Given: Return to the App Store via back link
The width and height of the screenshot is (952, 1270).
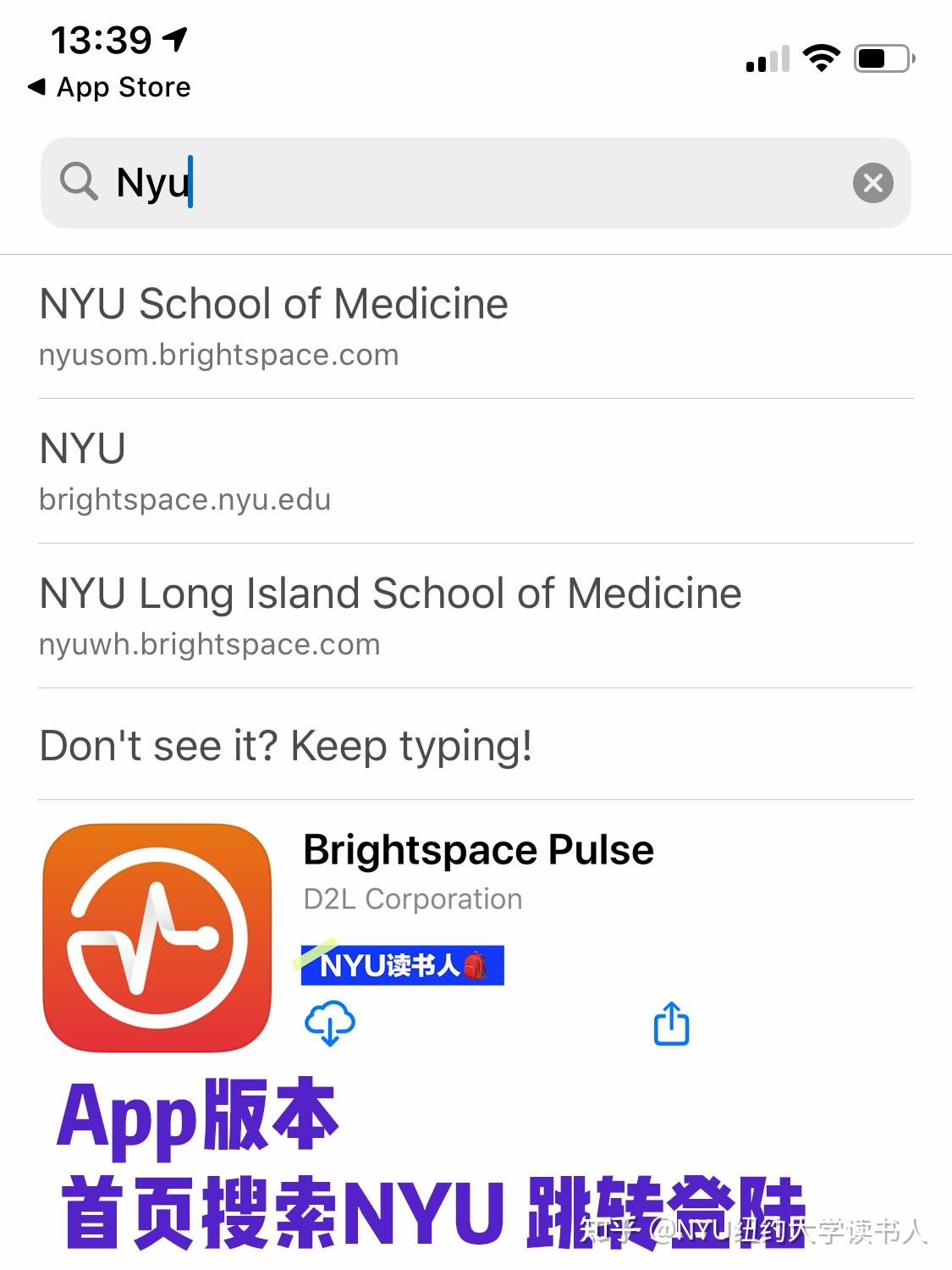Looking at the screenshot, I should coord(108,86).
